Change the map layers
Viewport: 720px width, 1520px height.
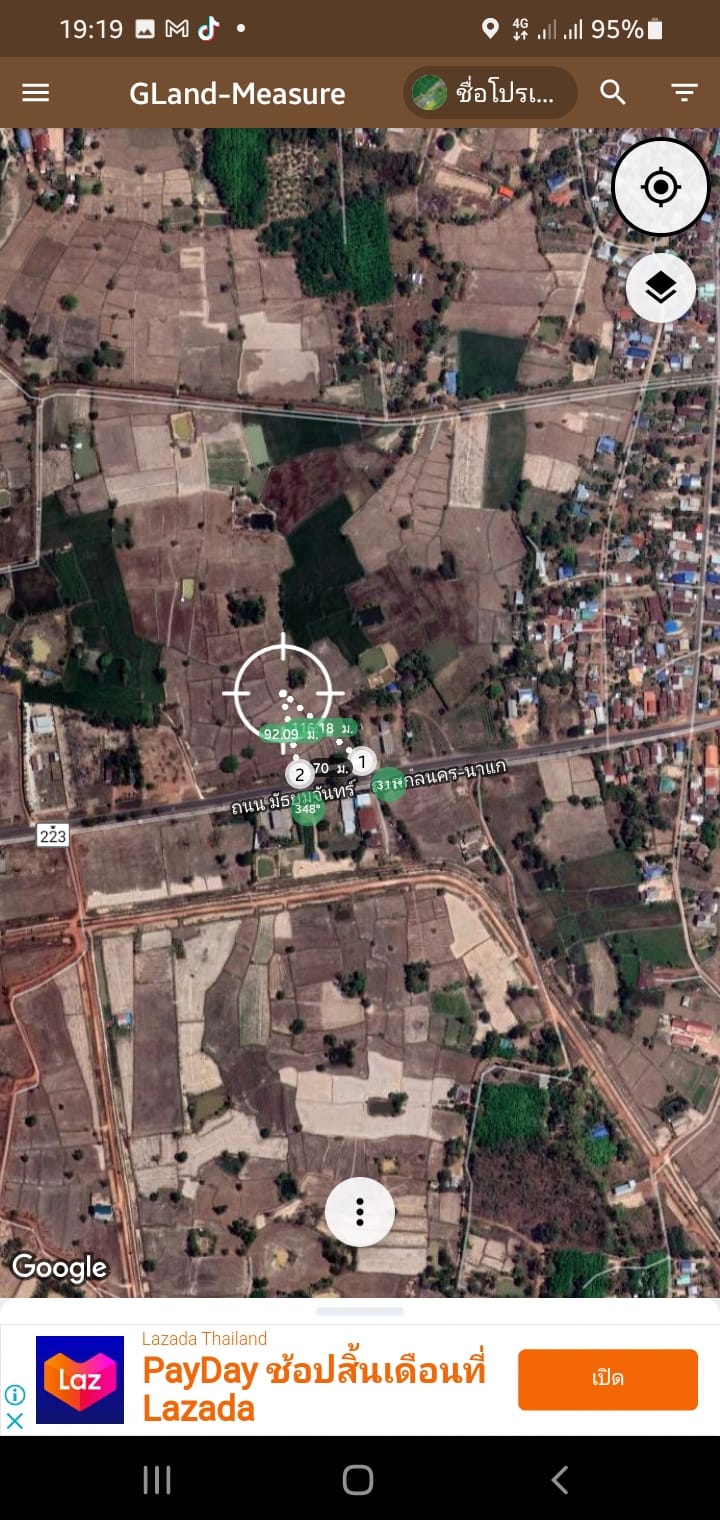tap(660, 288)
